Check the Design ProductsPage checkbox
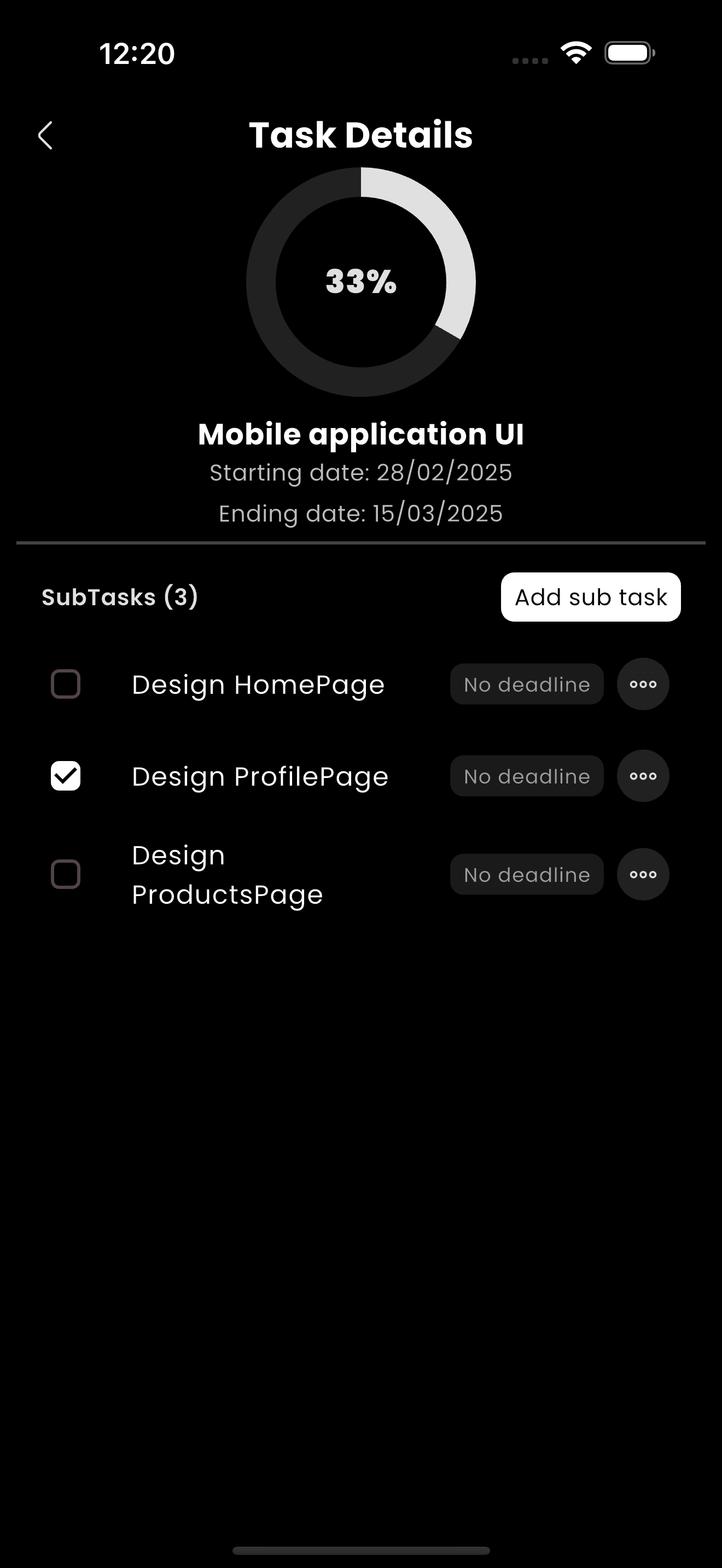 (x=65, y=874)
